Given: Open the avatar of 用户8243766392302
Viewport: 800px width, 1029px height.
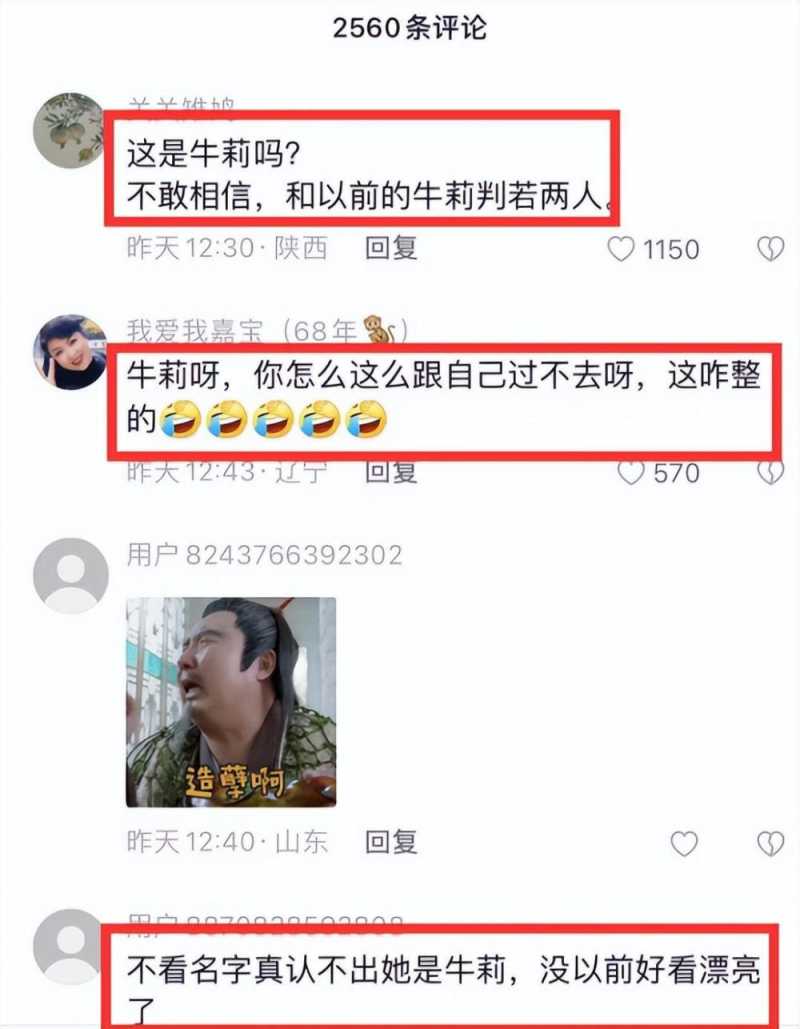Looking at the screenshot, I should click(x=70, y=575).
